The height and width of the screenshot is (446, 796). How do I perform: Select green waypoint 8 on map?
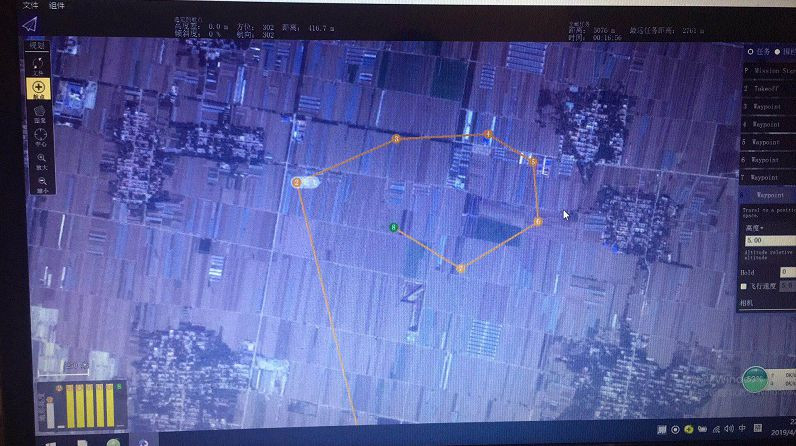click(394, 229)
